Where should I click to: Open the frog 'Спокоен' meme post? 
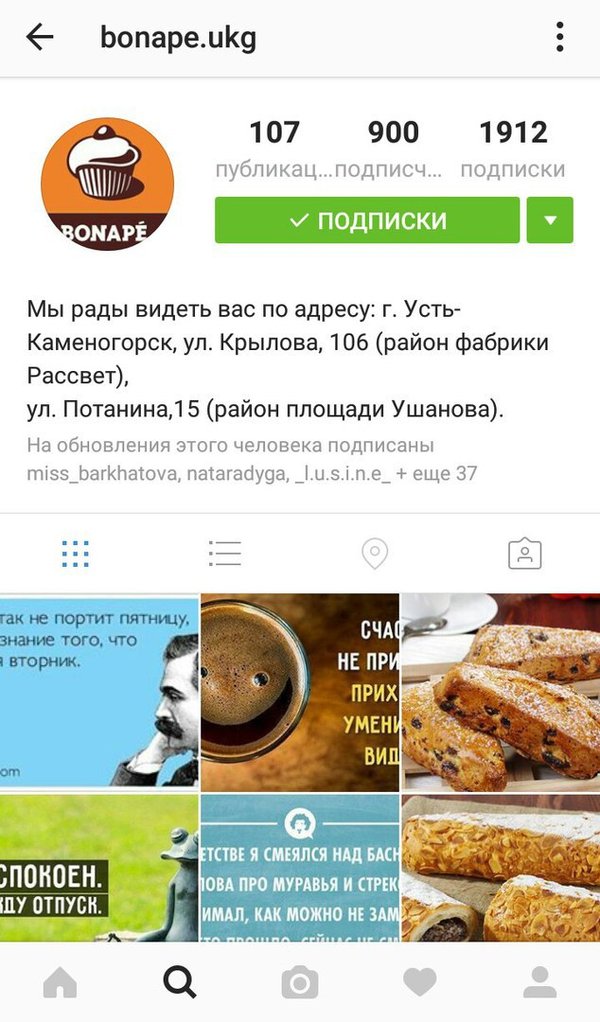click(98, 868)
